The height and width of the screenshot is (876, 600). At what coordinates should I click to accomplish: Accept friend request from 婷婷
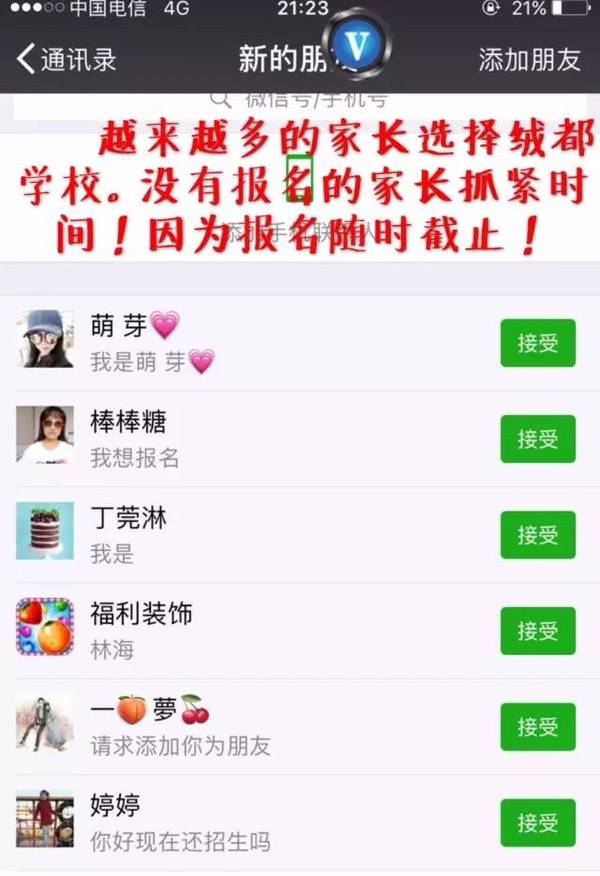click(x=538, y=822)
